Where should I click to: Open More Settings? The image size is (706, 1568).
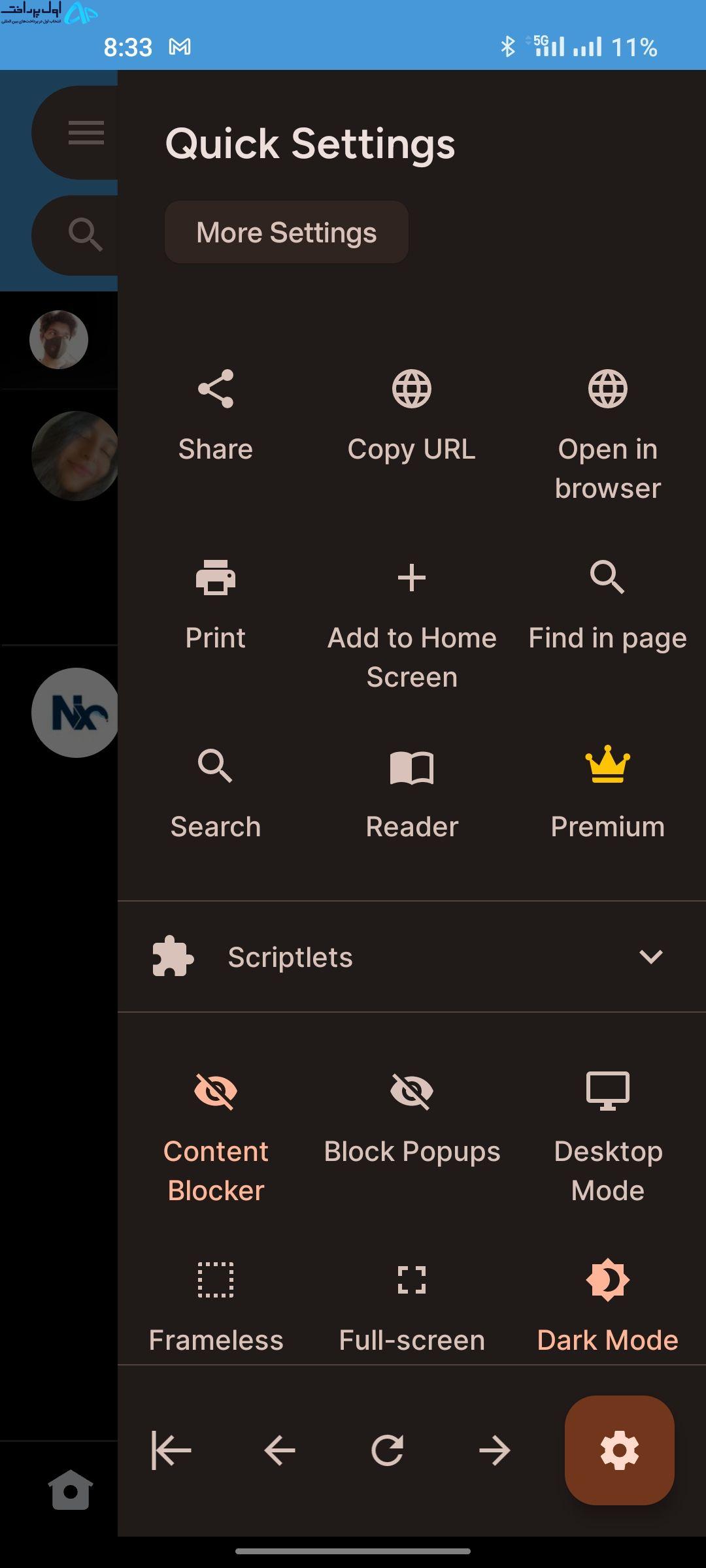pos(286,232)
